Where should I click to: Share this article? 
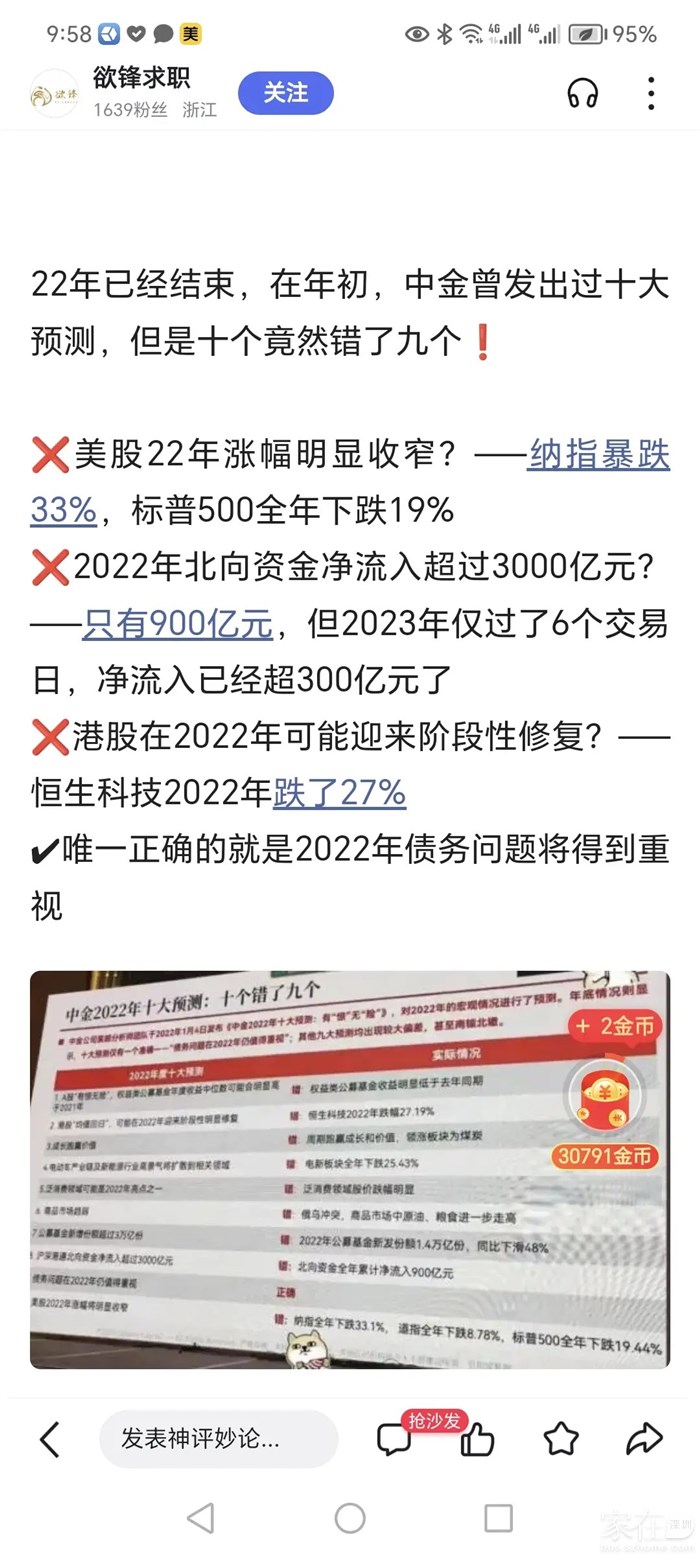click(644, 1439)
